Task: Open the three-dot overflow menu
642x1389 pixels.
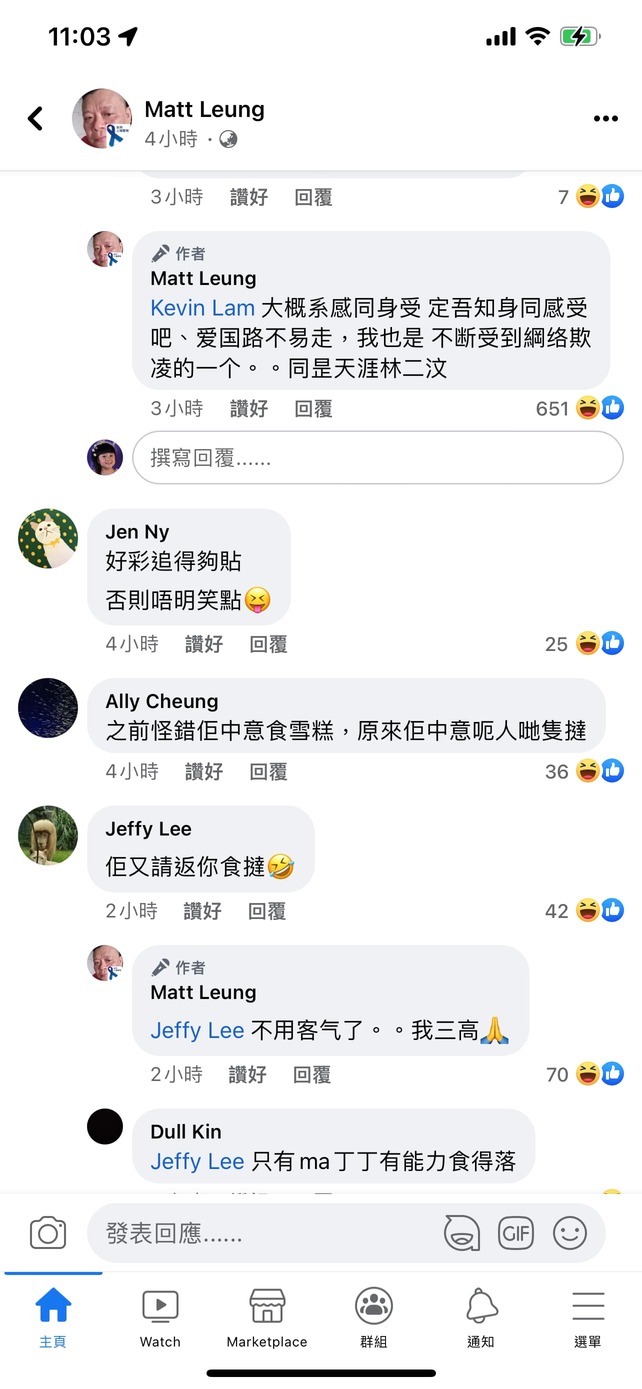Action: click(605, 119)
